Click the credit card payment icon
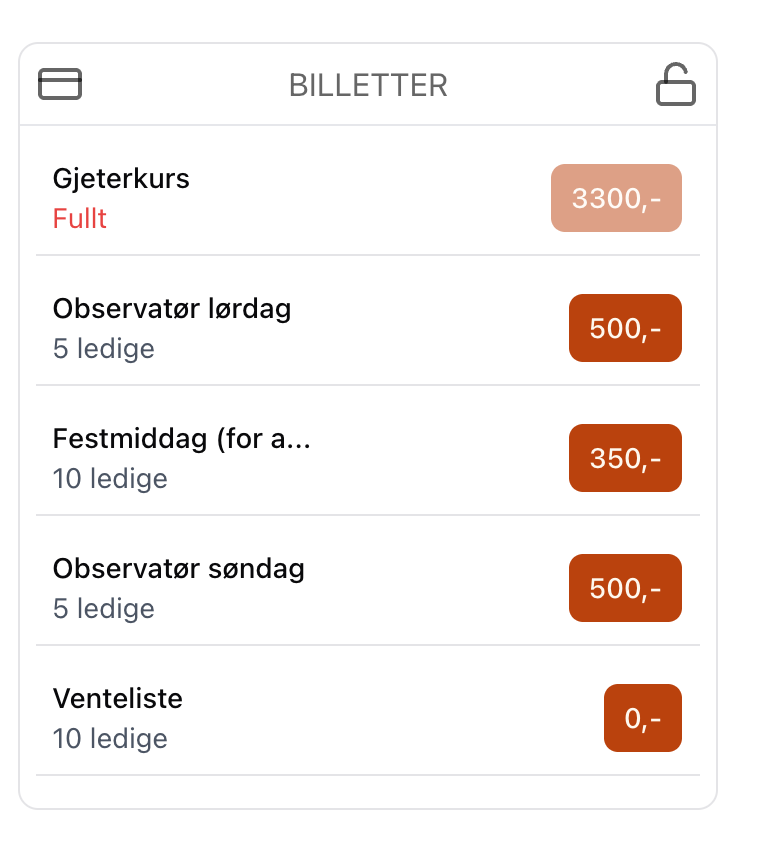 pos(60,84)
